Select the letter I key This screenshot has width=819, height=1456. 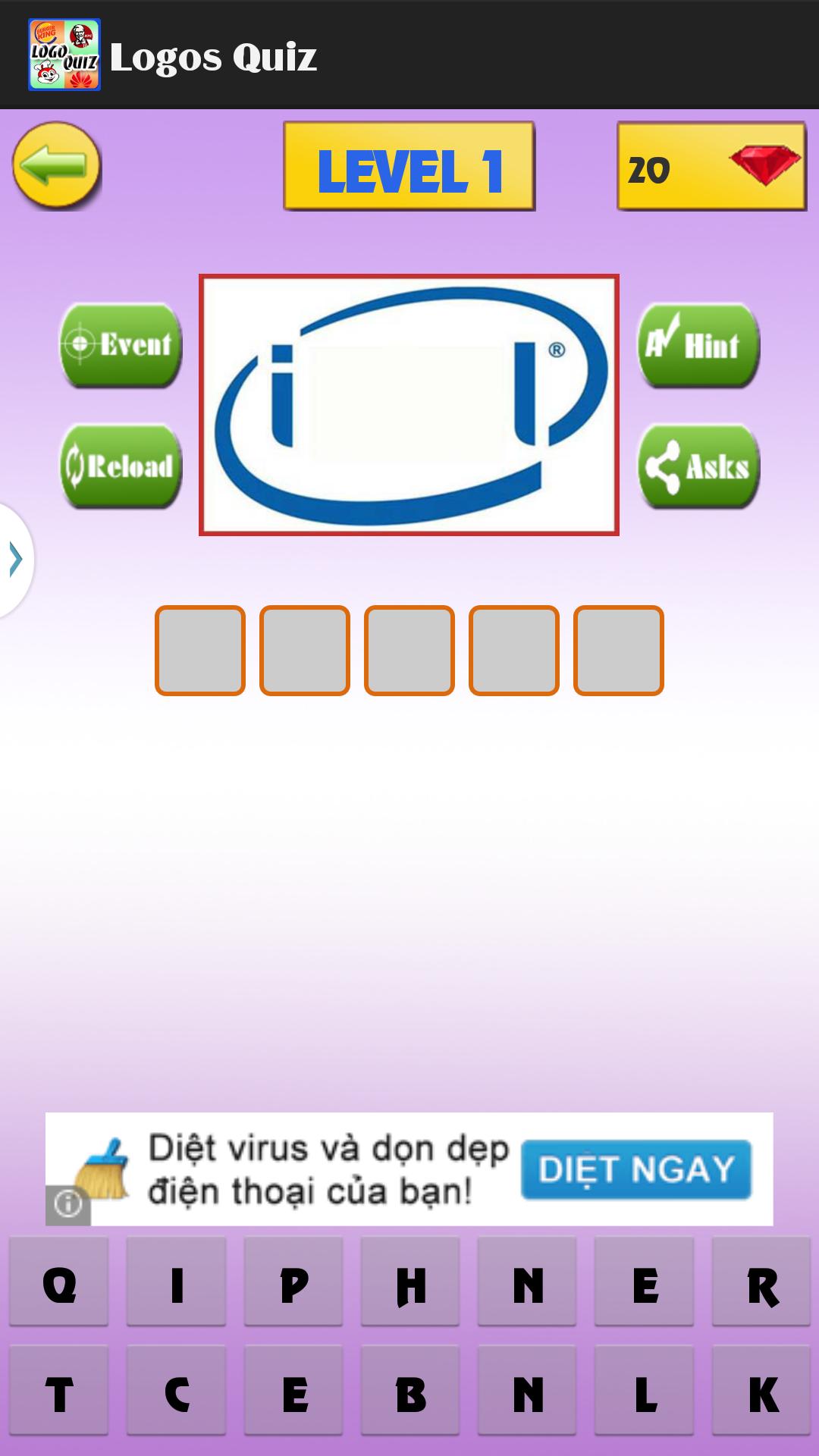tap(177, 1285)
